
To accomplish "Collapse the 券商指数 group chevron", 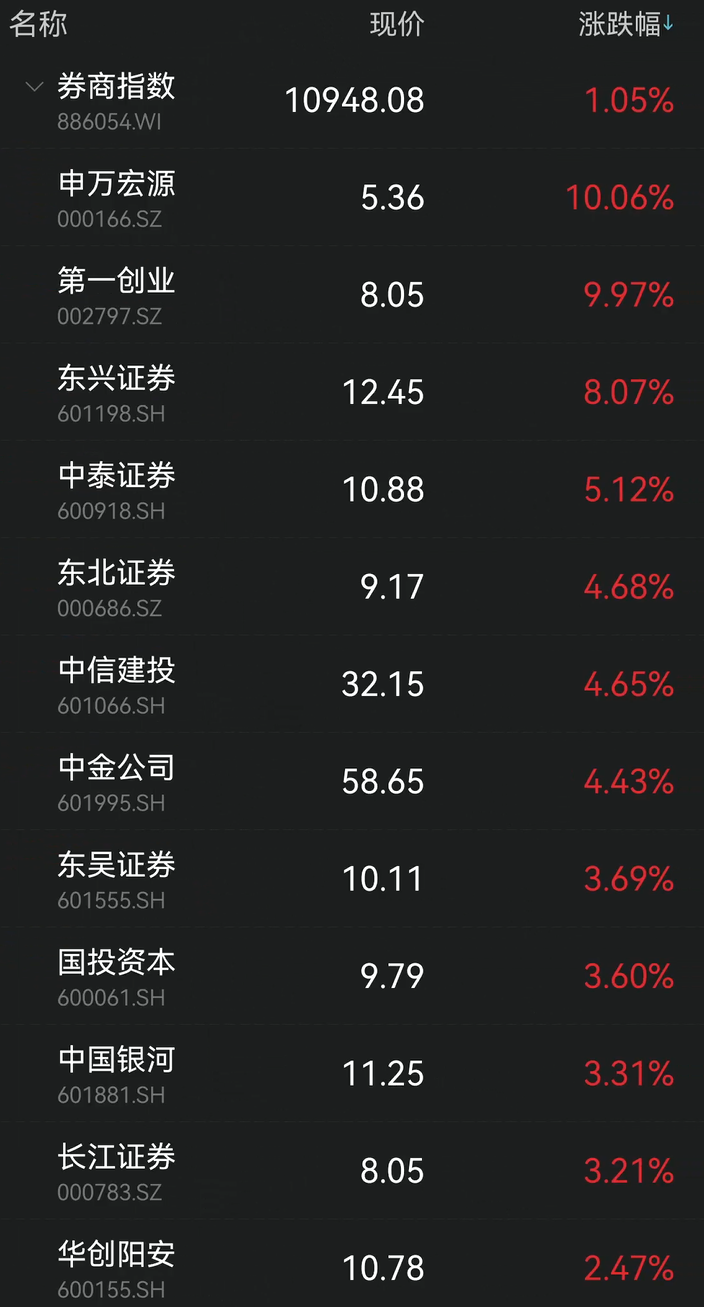I will point(34,88).
